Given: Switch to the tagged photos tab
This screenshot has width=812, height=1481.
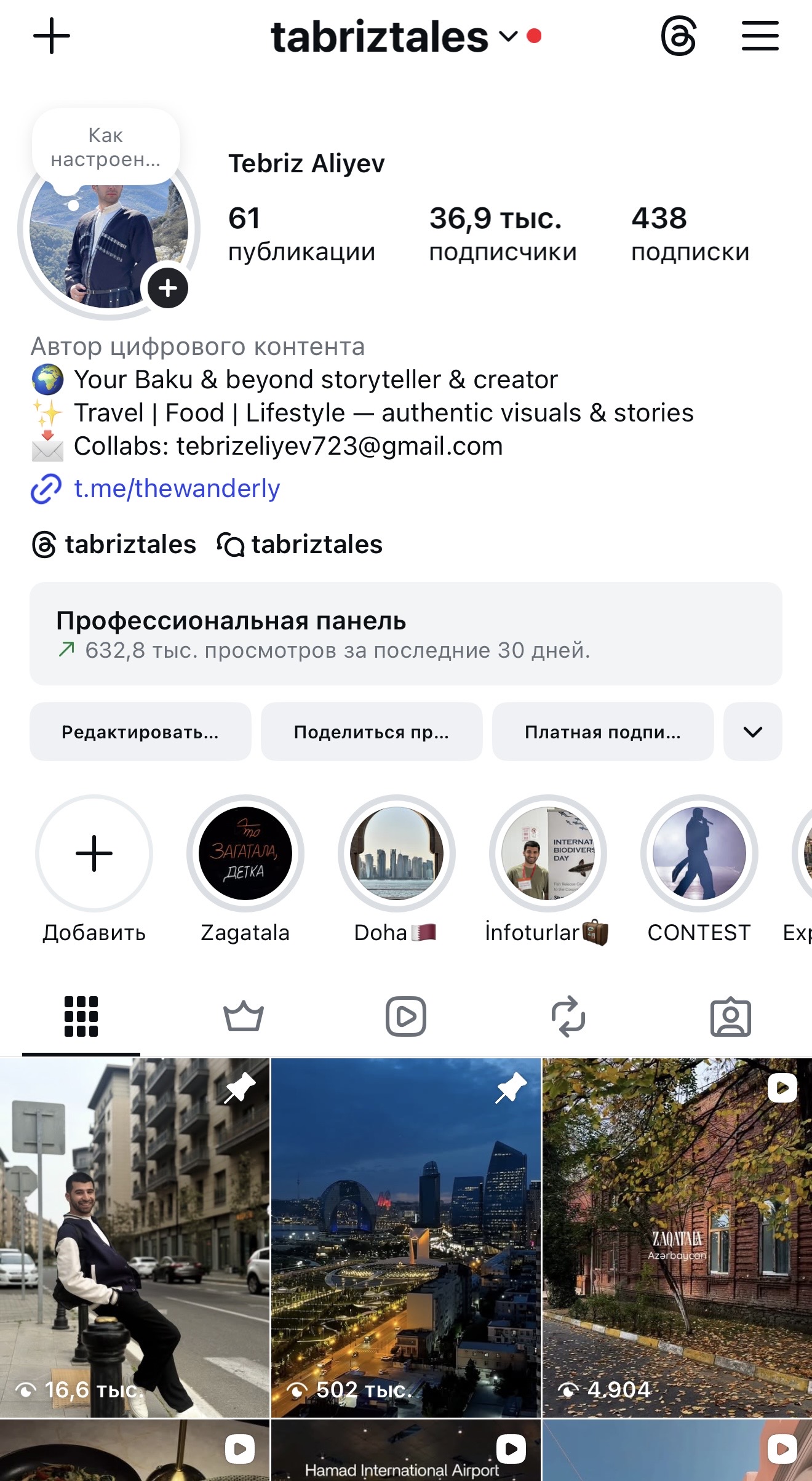Looking at the screenshot, I should (x=731, y=1016).
